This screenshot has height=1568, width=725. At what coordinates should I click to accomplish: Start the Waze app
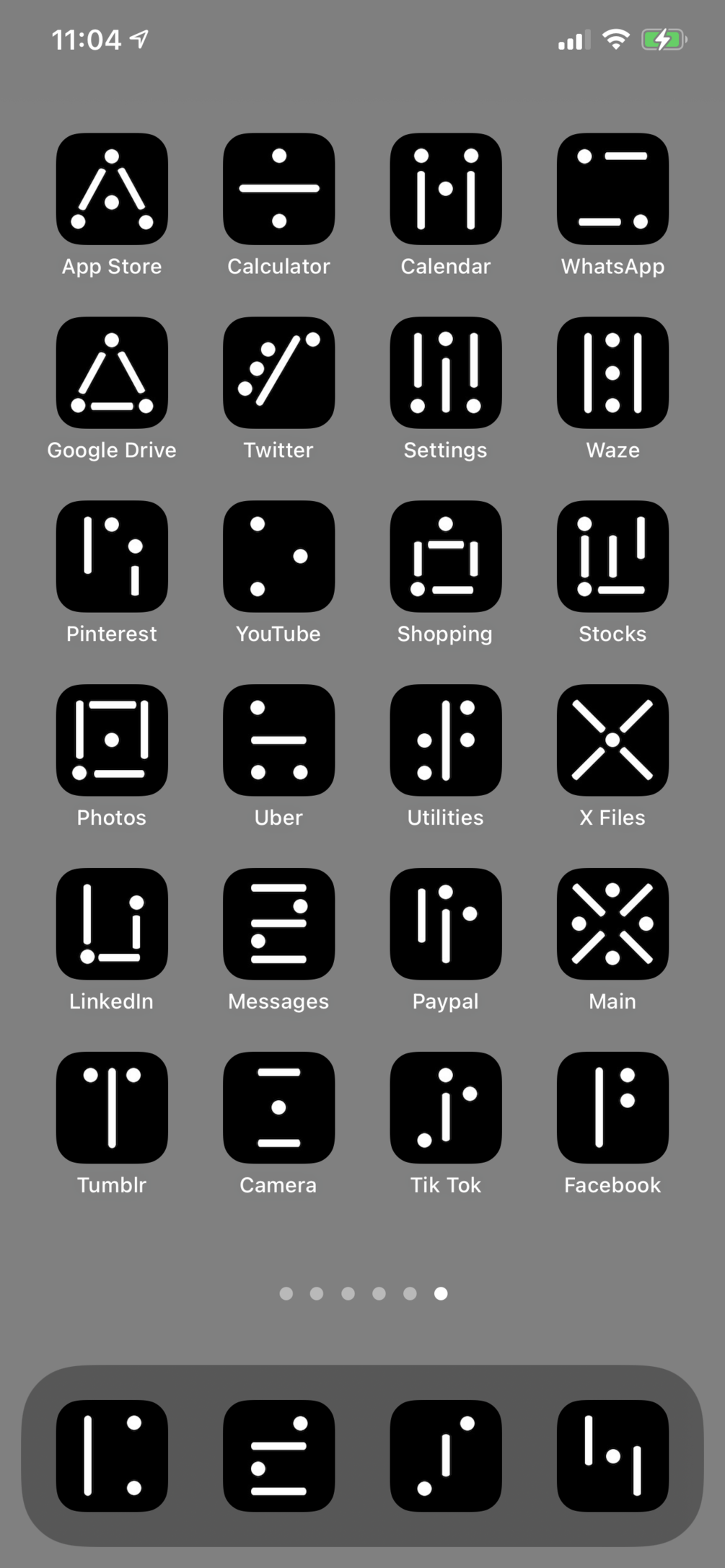click(612, 373)
